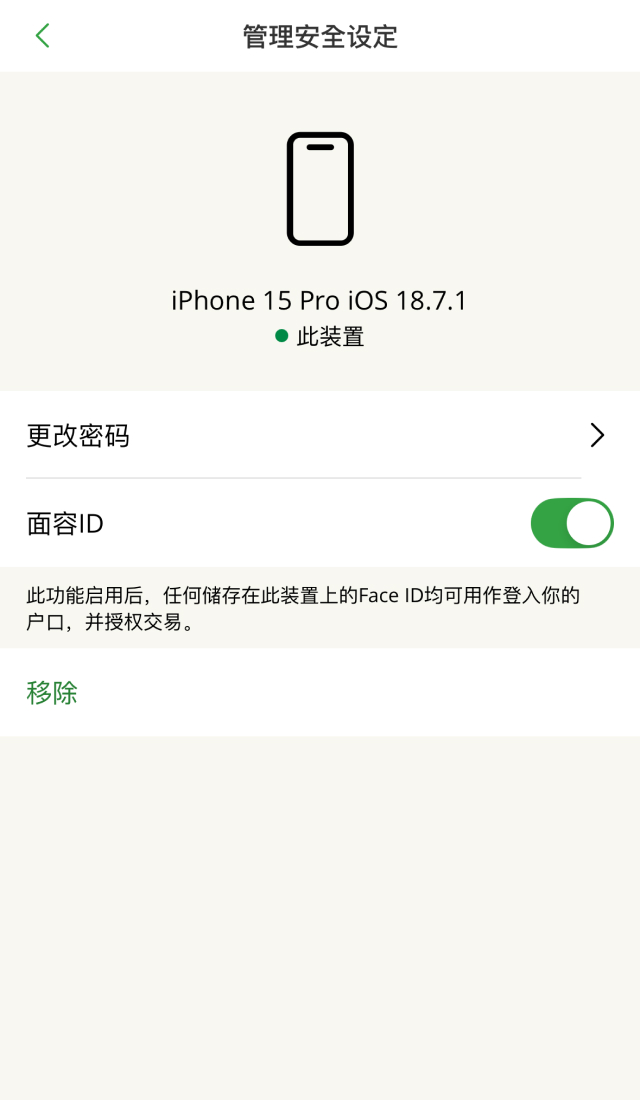640x1100 pixels.
Task: Turn off the 面容ID switch
Action: 571,523
